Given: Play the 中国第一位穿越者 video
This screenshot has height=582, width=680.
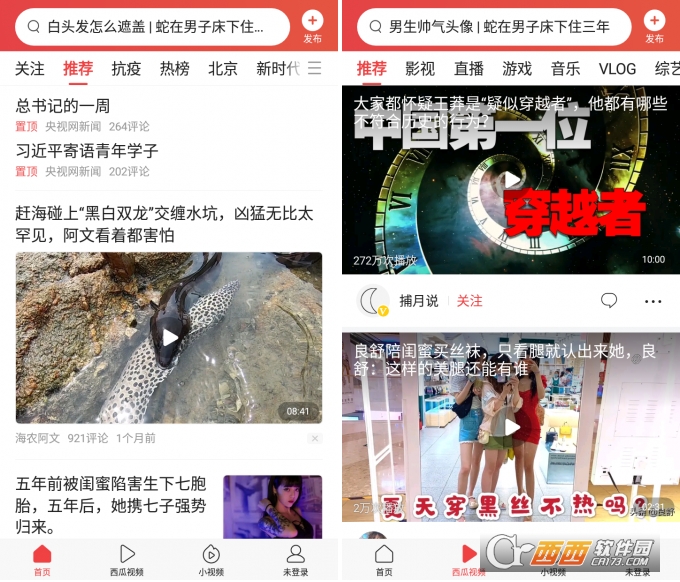Looking at the screenshot, I should 511,180.
